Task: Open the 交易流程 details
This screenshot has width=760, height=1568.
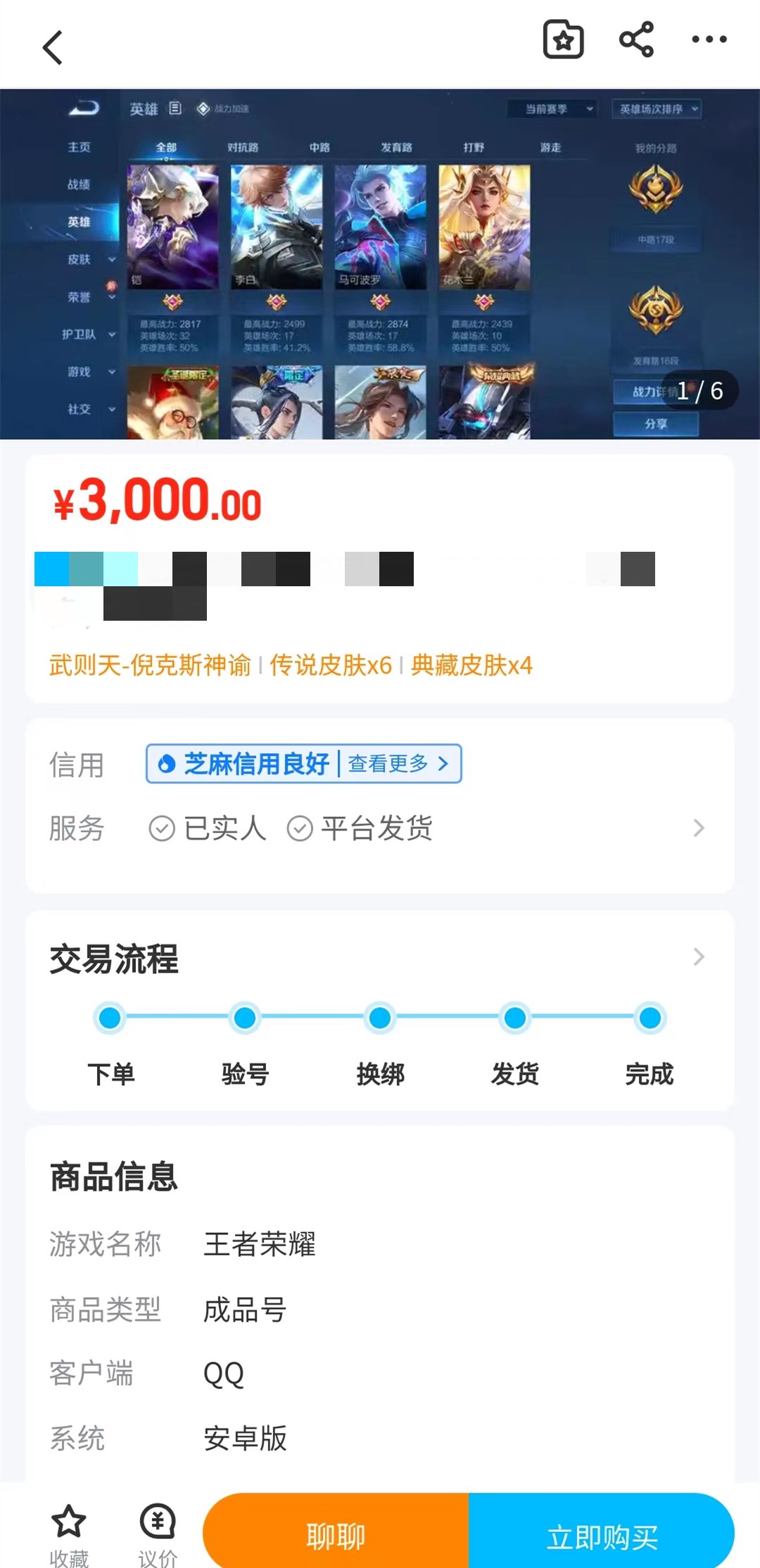Action: coord(698,957)
